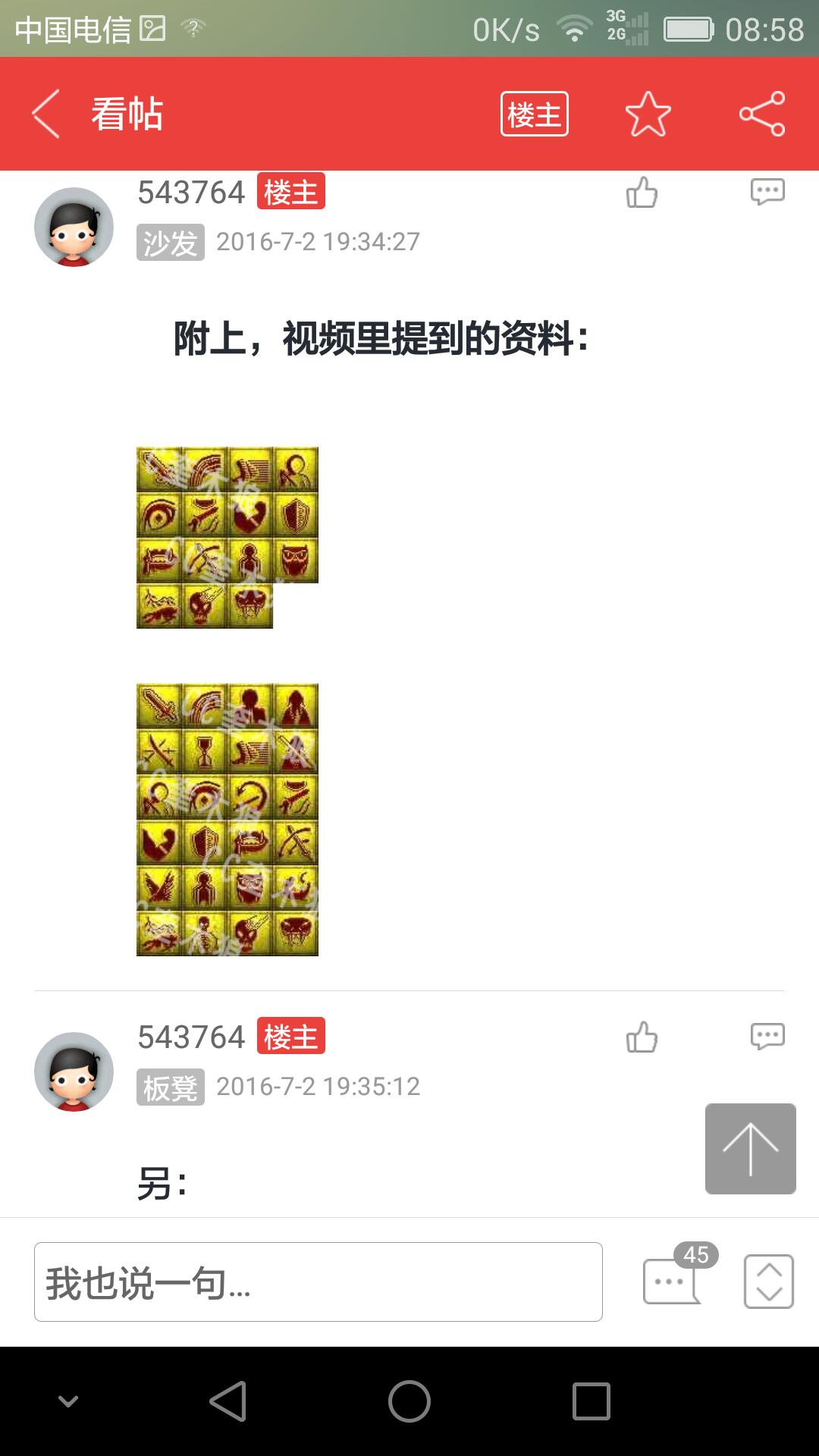Go back from the 看帖 thread page
The width and height of the screenshot is (819, 1456).
(45, 114)
